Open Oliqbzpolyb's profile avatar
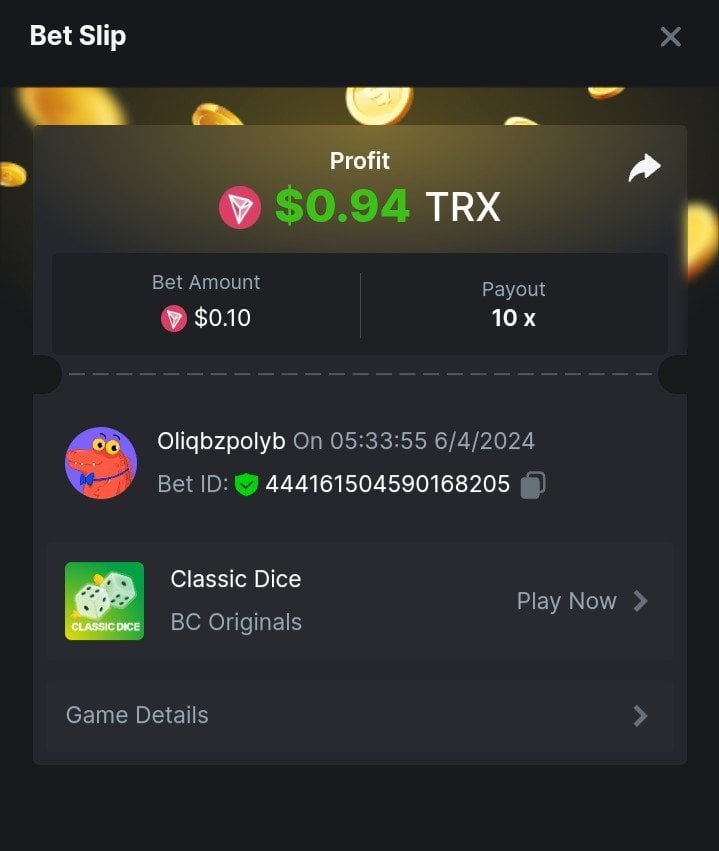719x851 pixels. coord(101,463)
